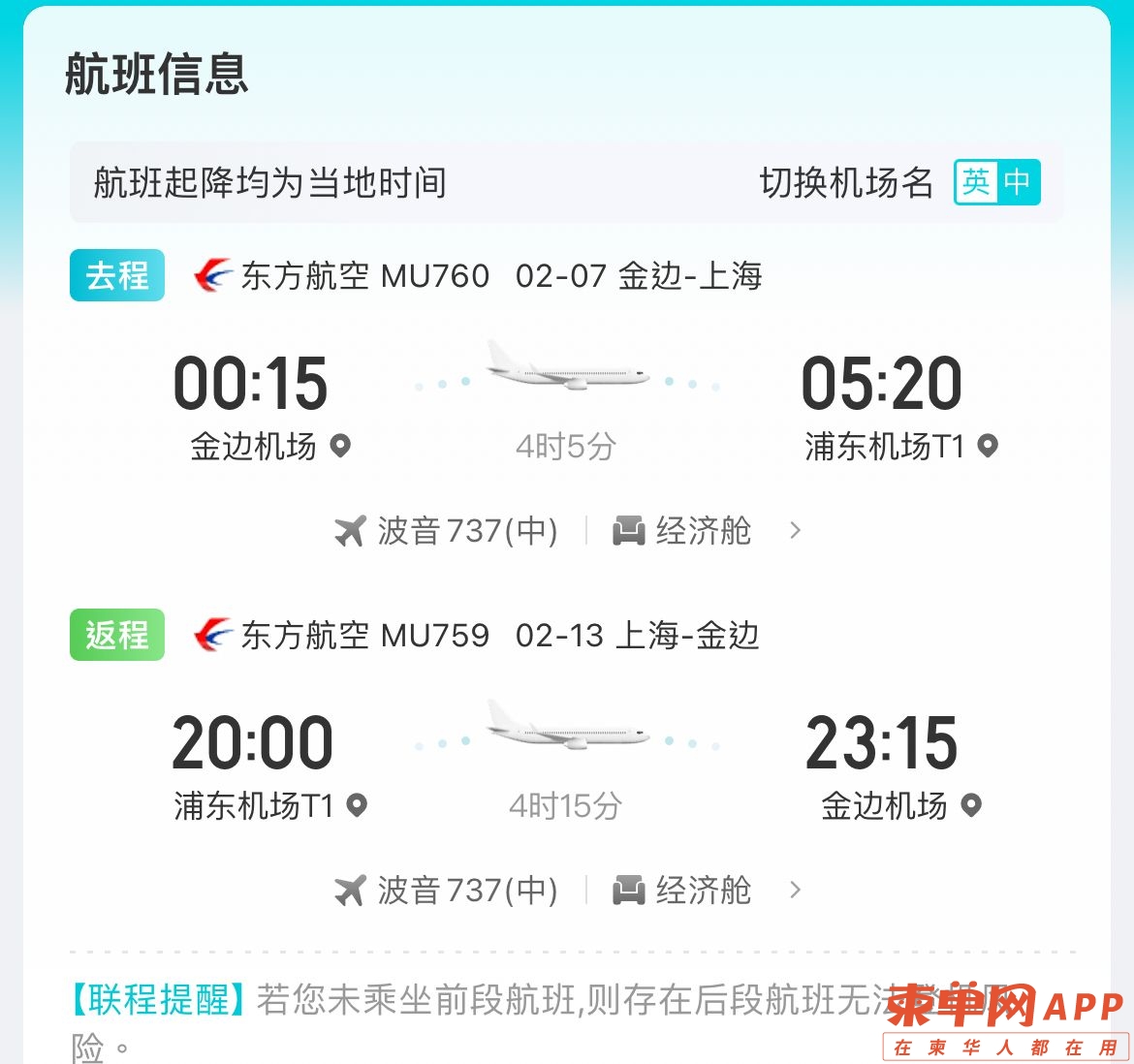Open 浦东机场T1 location pin on return flight
Image resolution: width=1134 pixels, height=1064 pixels.
pyautogui.click(x=357, y=805)
